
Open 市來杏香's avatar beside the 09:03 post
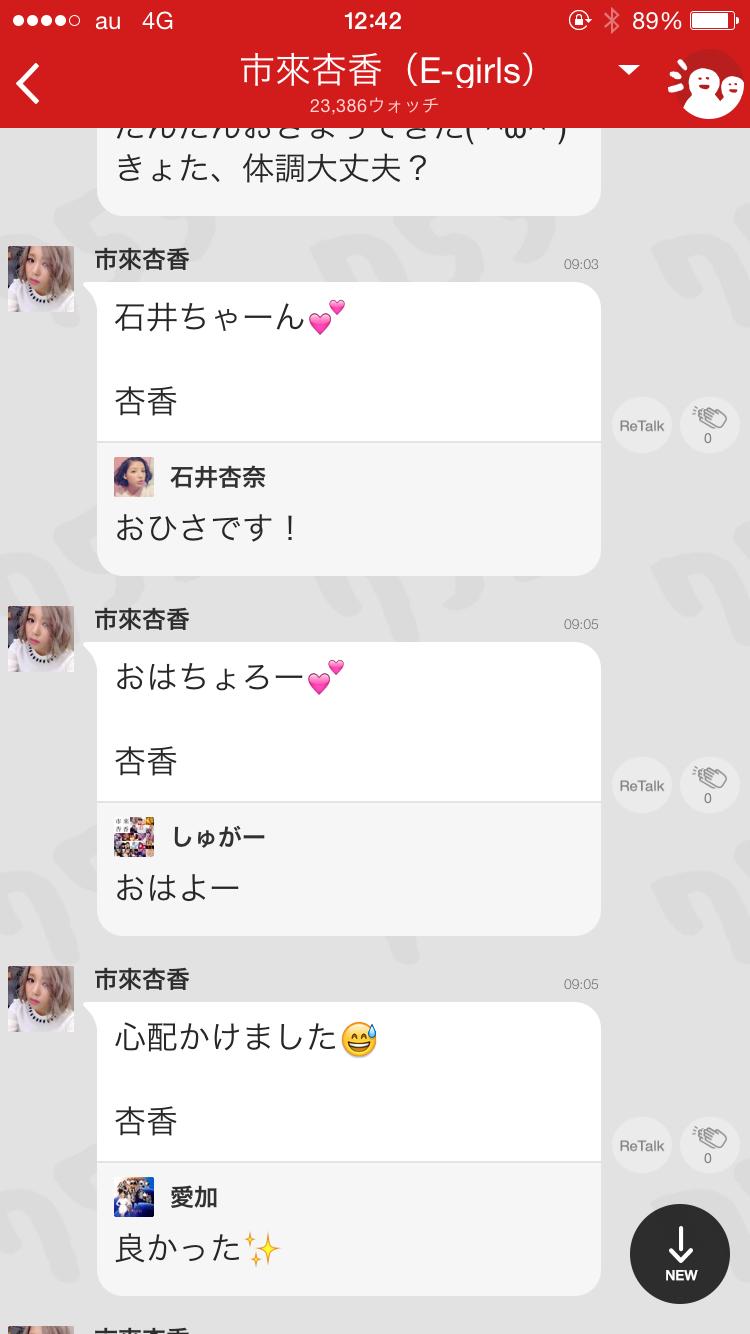(x=40, y=279)
